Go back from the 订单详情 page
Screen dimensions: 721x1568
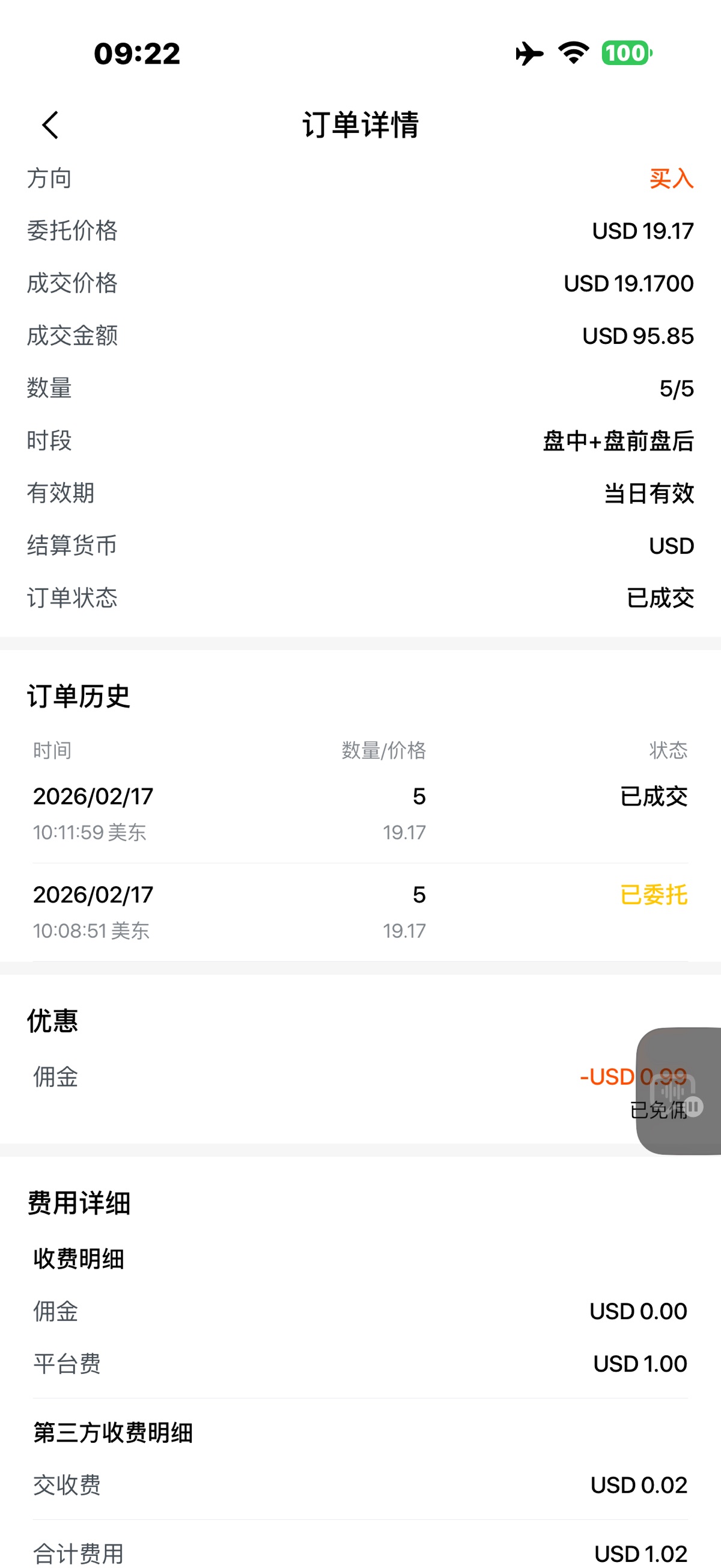[x=50, y=126]
